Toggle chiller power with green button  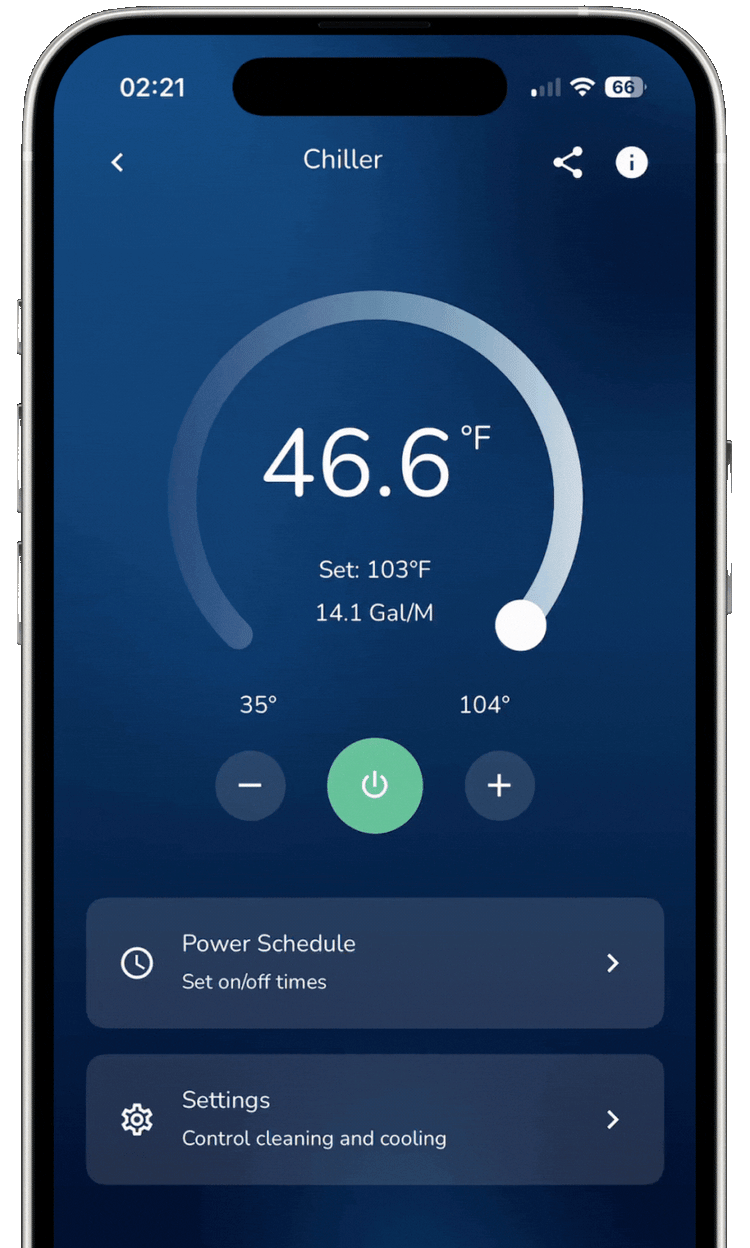point(375,786)
